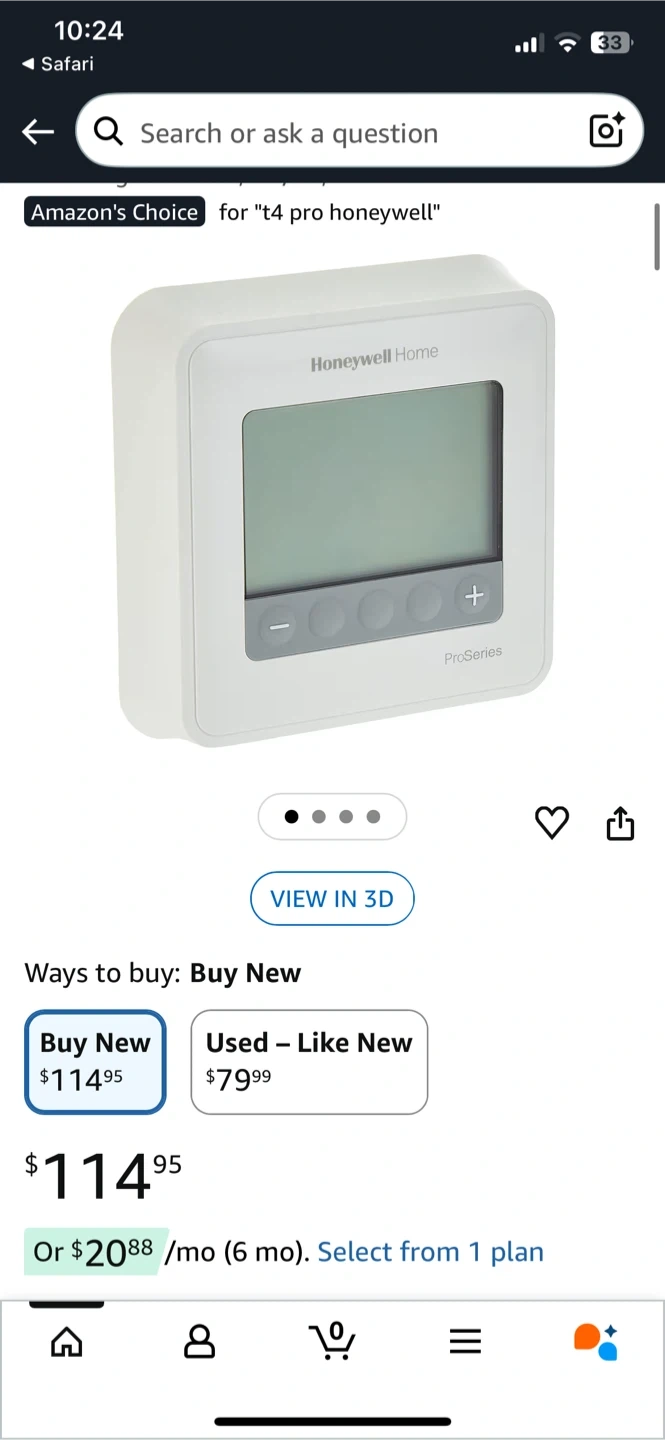
Task: Open Select from 1 plan link
Action: point(430,1252)
